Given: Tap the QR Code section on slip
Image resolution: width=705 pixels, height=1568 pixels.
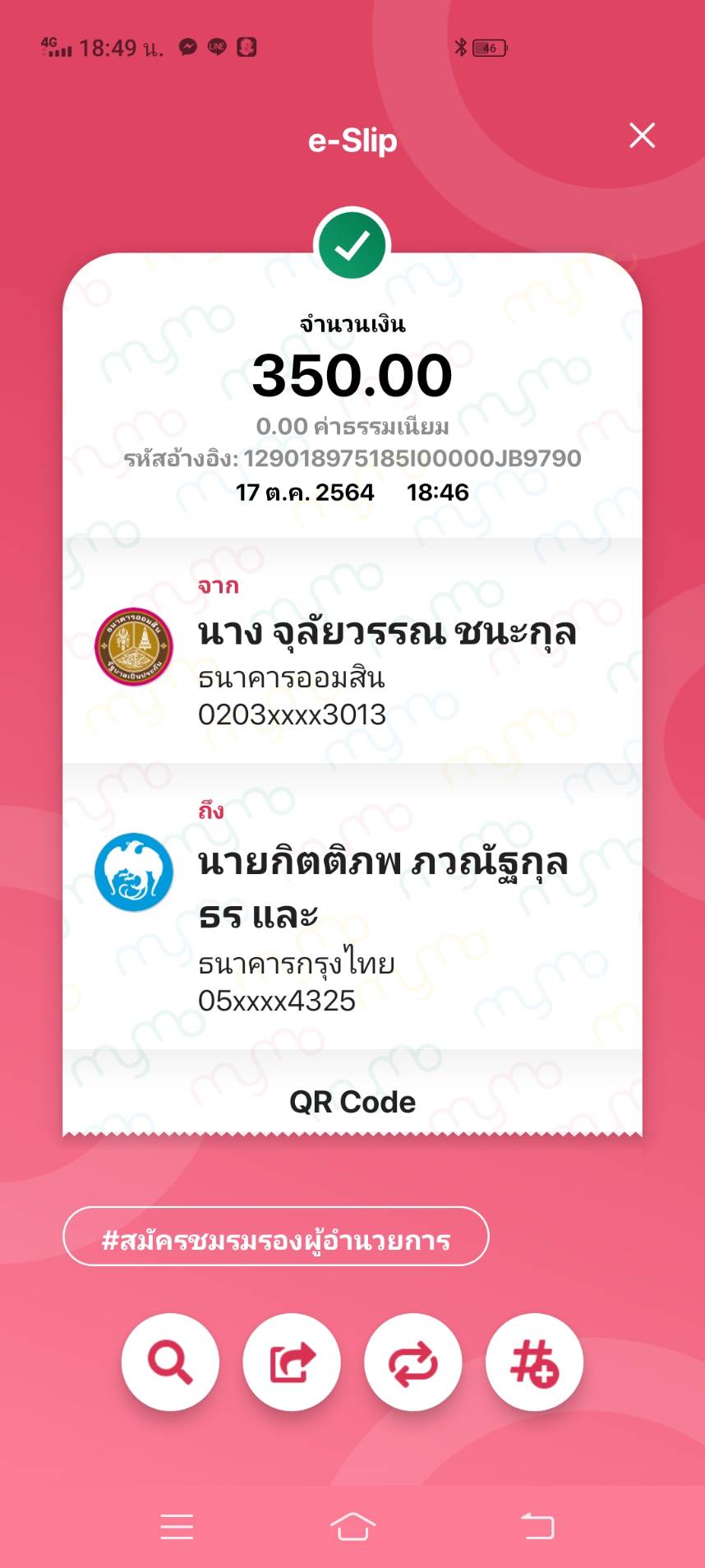Looking at the screenshot, I should tap(352, 1102).
